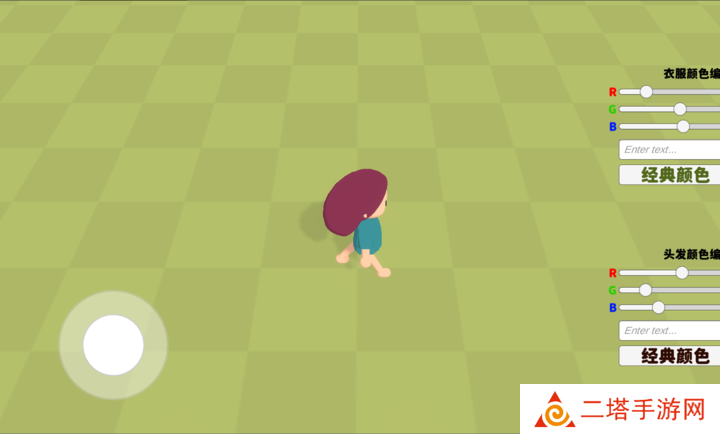Tap the clothing color B slider
Image resolution: width=720 pixels, height=434 pixels.
pos(683,126)
